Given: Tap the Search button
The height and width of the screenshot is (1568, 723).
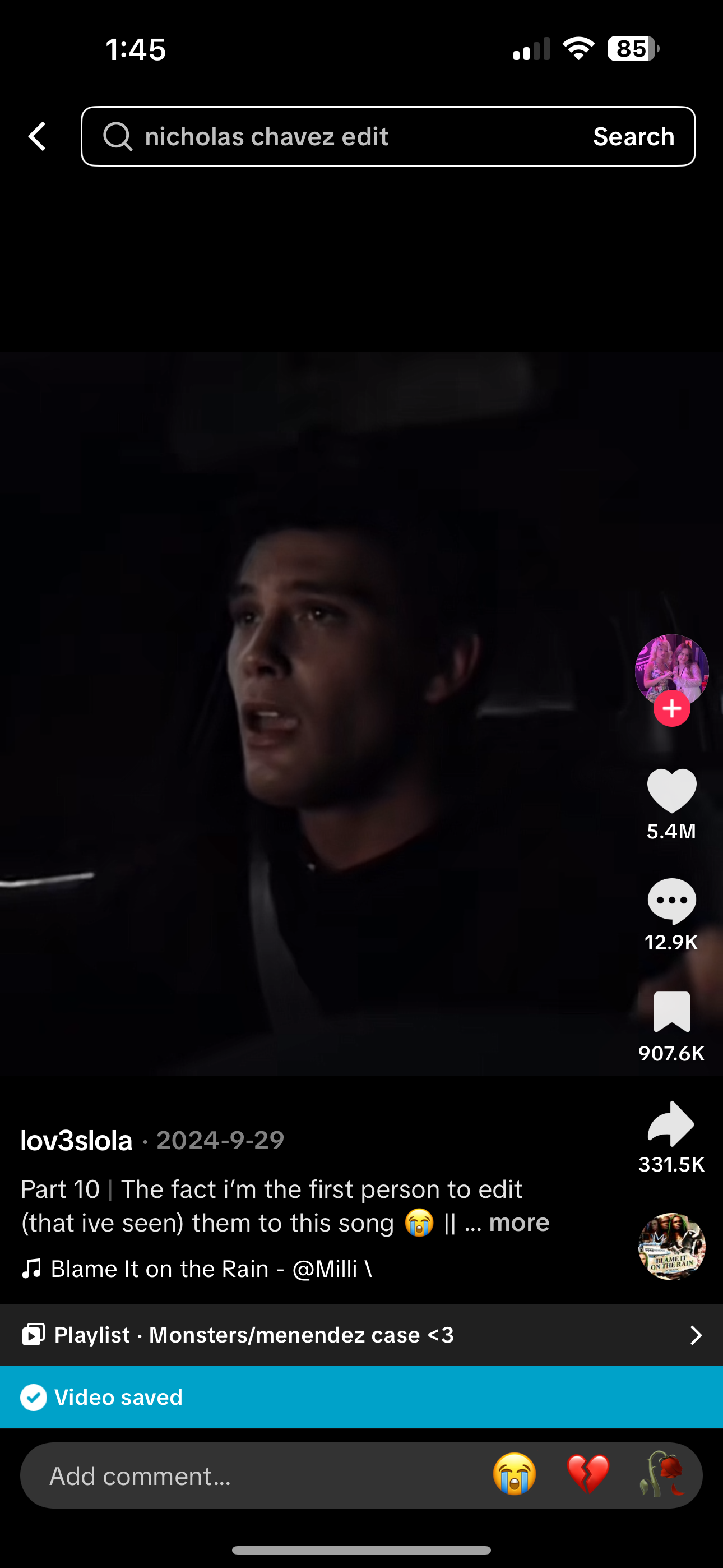Looking at the screenshot, I should click(633, 136).
